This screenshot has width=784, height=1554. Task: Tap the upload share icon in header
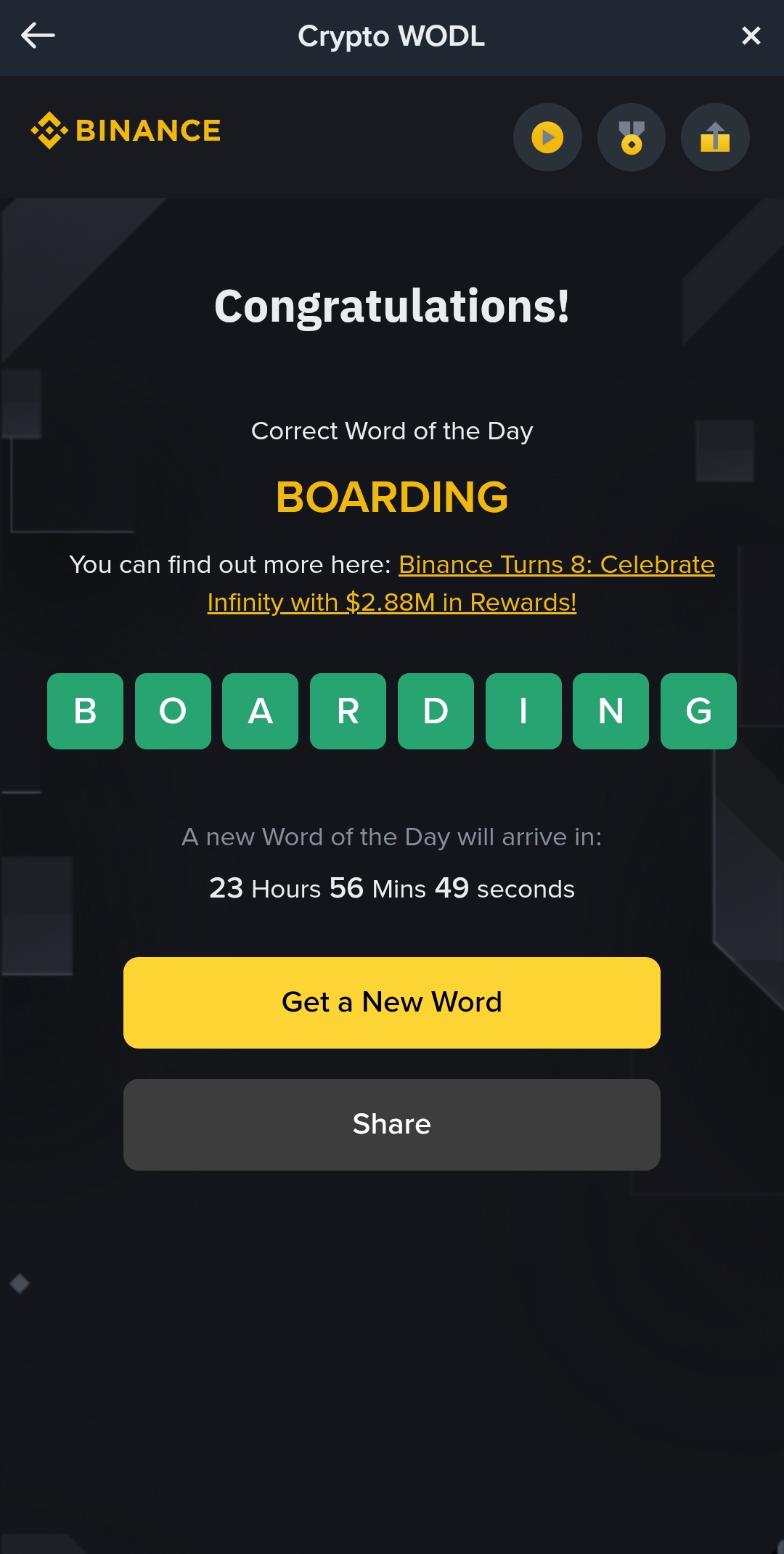tap(715, 137)
